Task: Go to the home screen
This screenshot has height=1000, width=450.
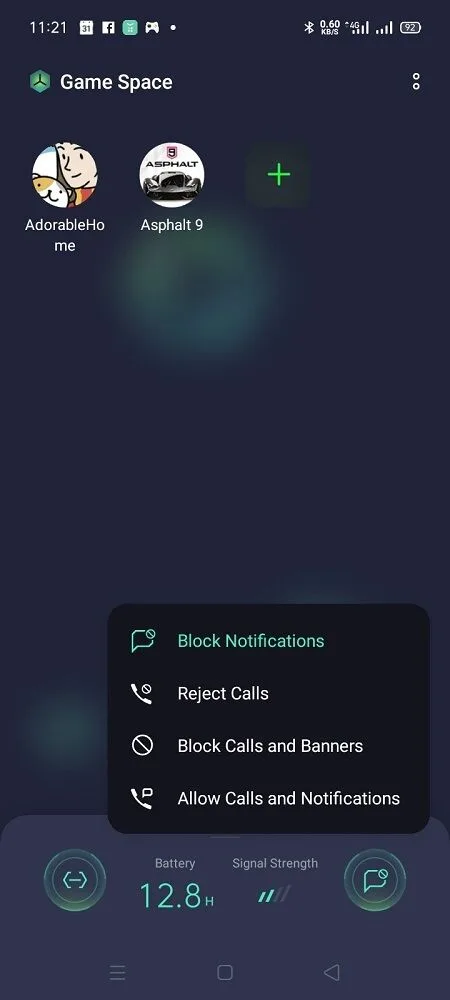Action: pyautogui.click(x=224, y=972)
